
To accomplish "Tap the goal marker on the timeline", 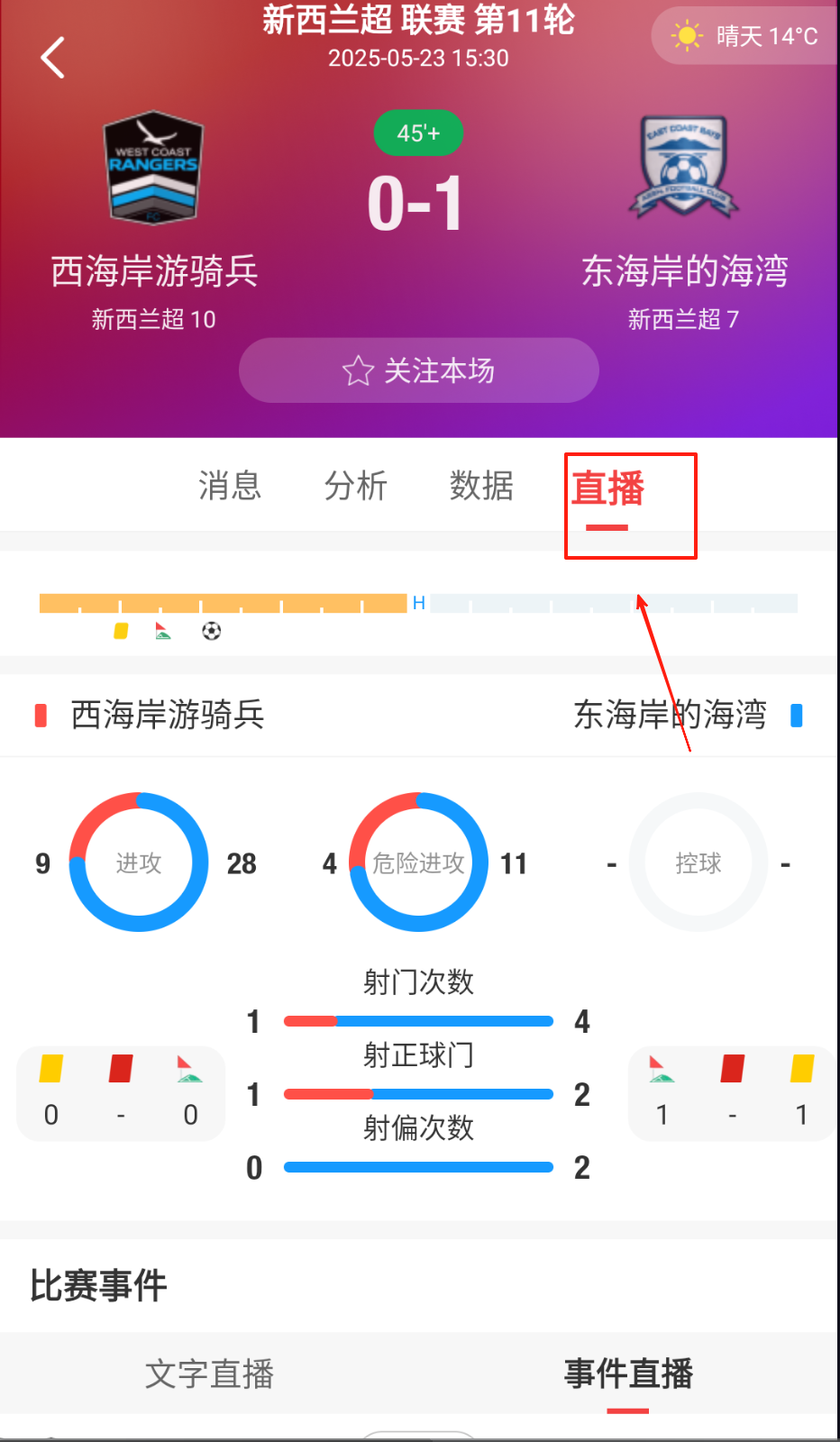I will 212,631.
